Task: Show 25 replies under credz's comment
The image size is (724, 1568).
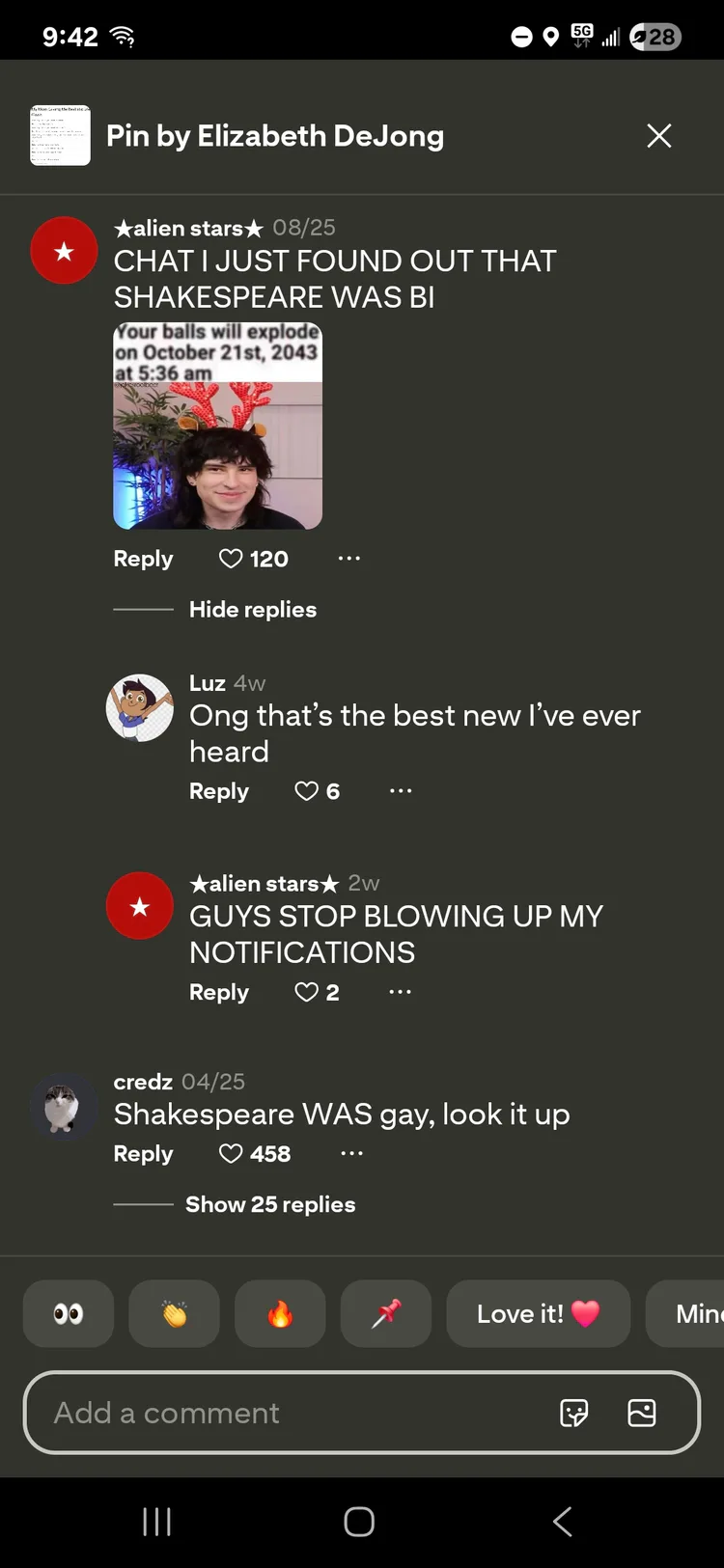Action: pyautogui.click(x=269, y=1204)
